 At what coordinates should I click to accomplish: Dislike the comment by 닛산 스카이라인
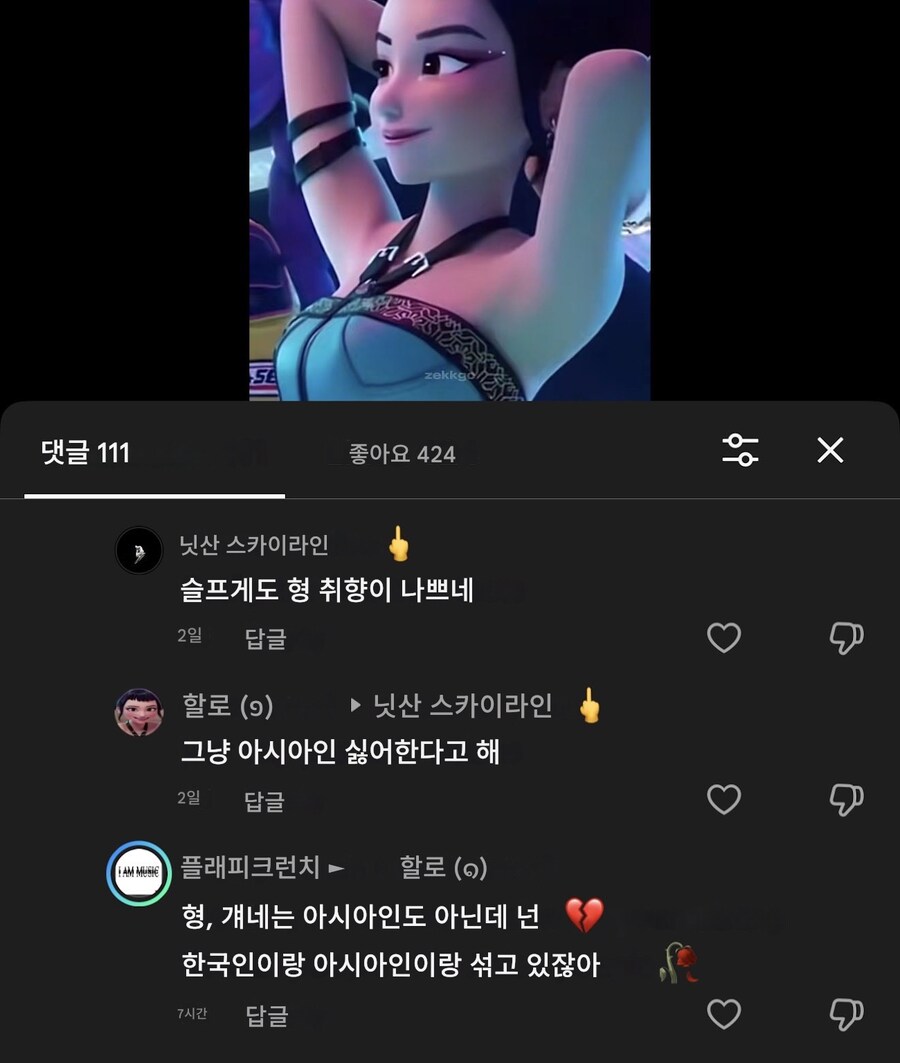pos(845,637)
